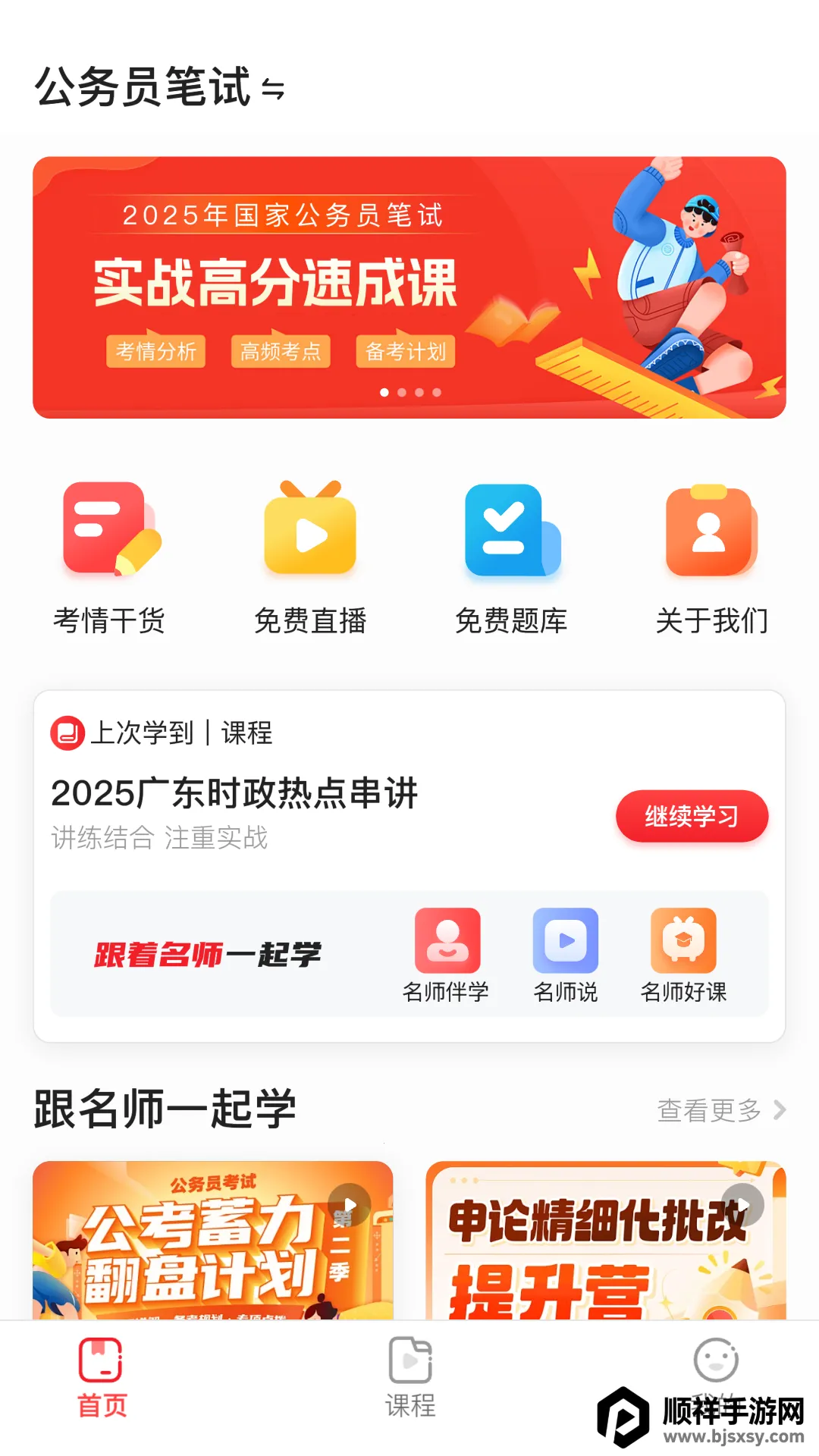
Task: Open 关于我们 page
Action: (x=711, y=557)
